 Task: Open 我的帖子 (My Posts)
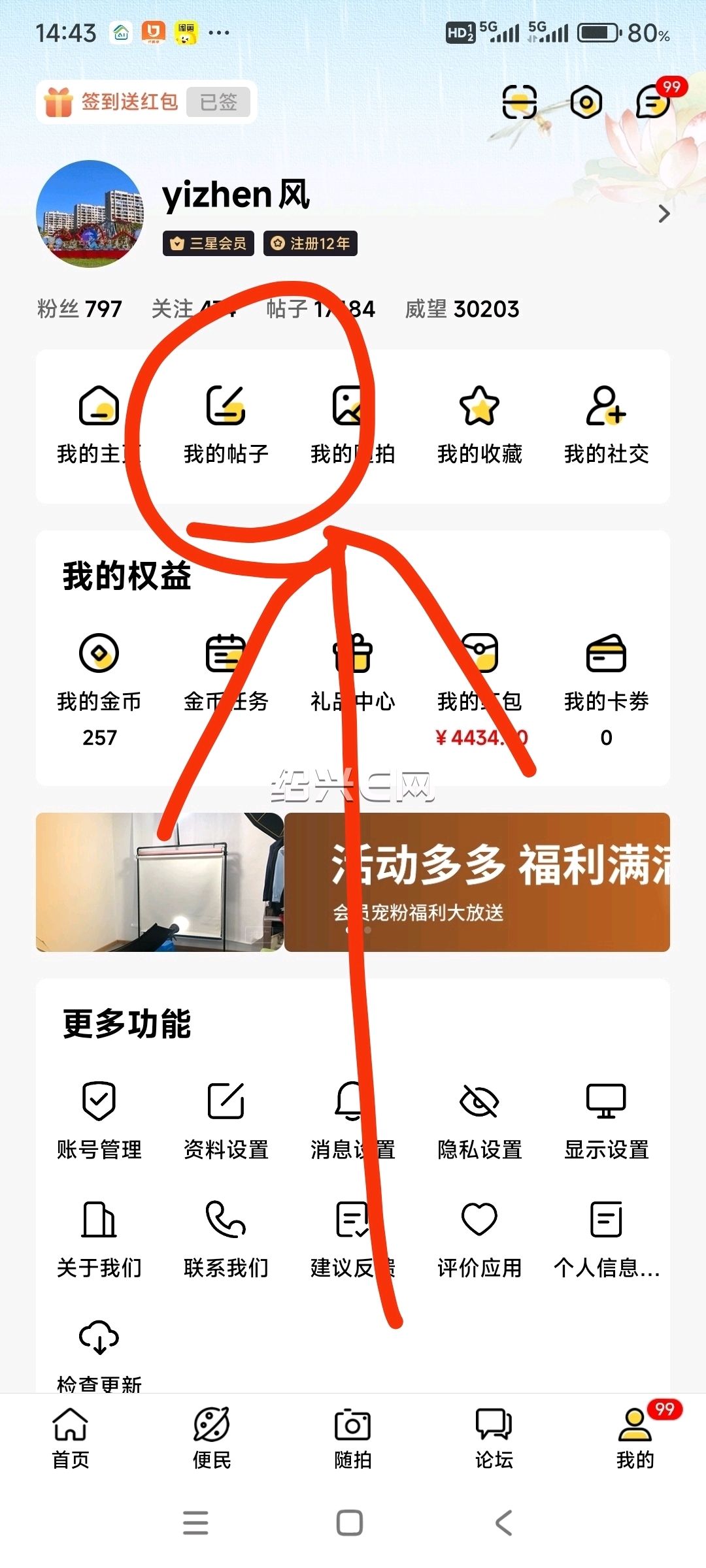click(x=226, y=425)
